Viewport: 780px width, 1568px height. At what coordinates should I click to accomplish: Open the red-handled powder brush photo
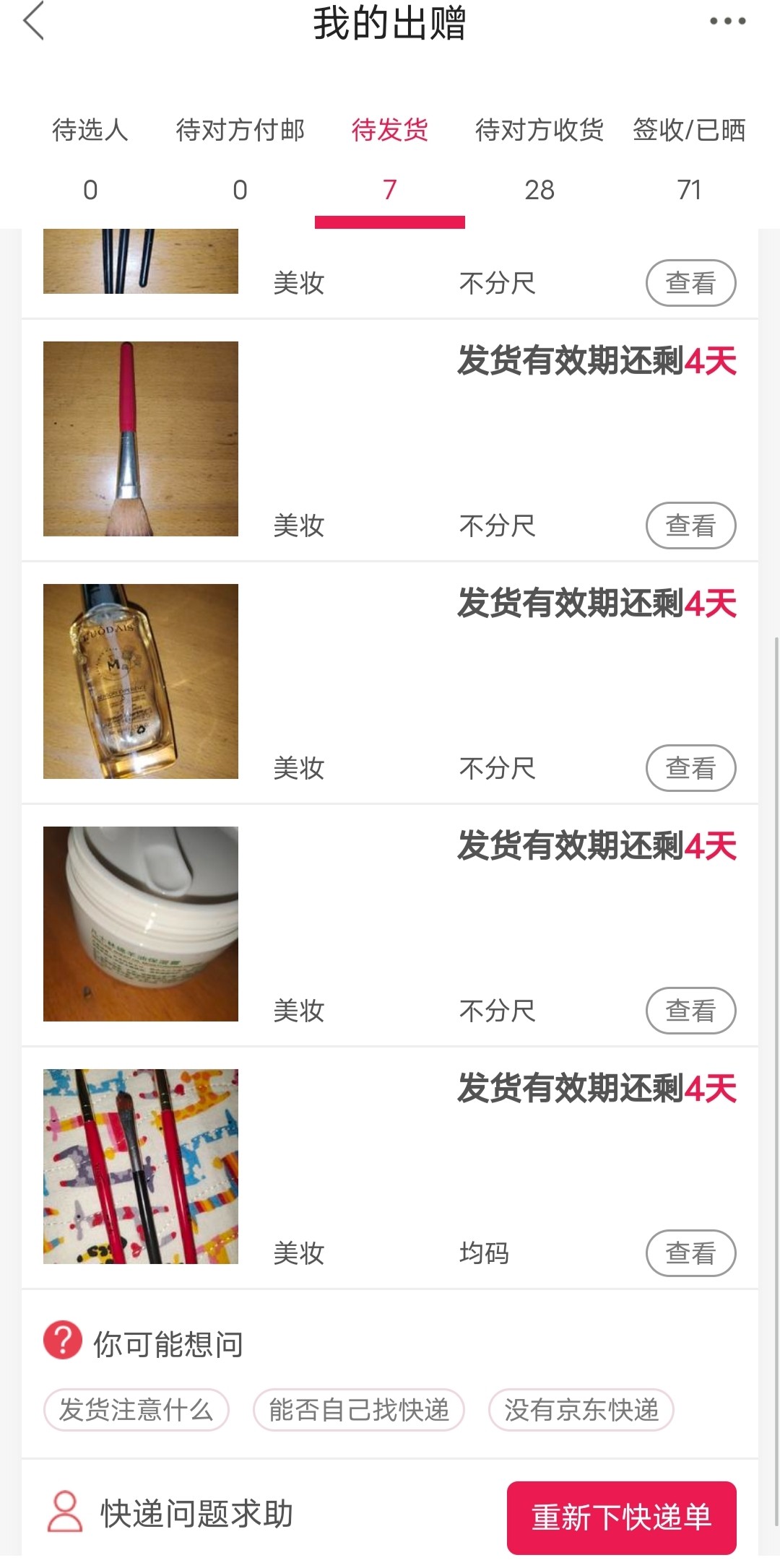(x=141, y=439)
